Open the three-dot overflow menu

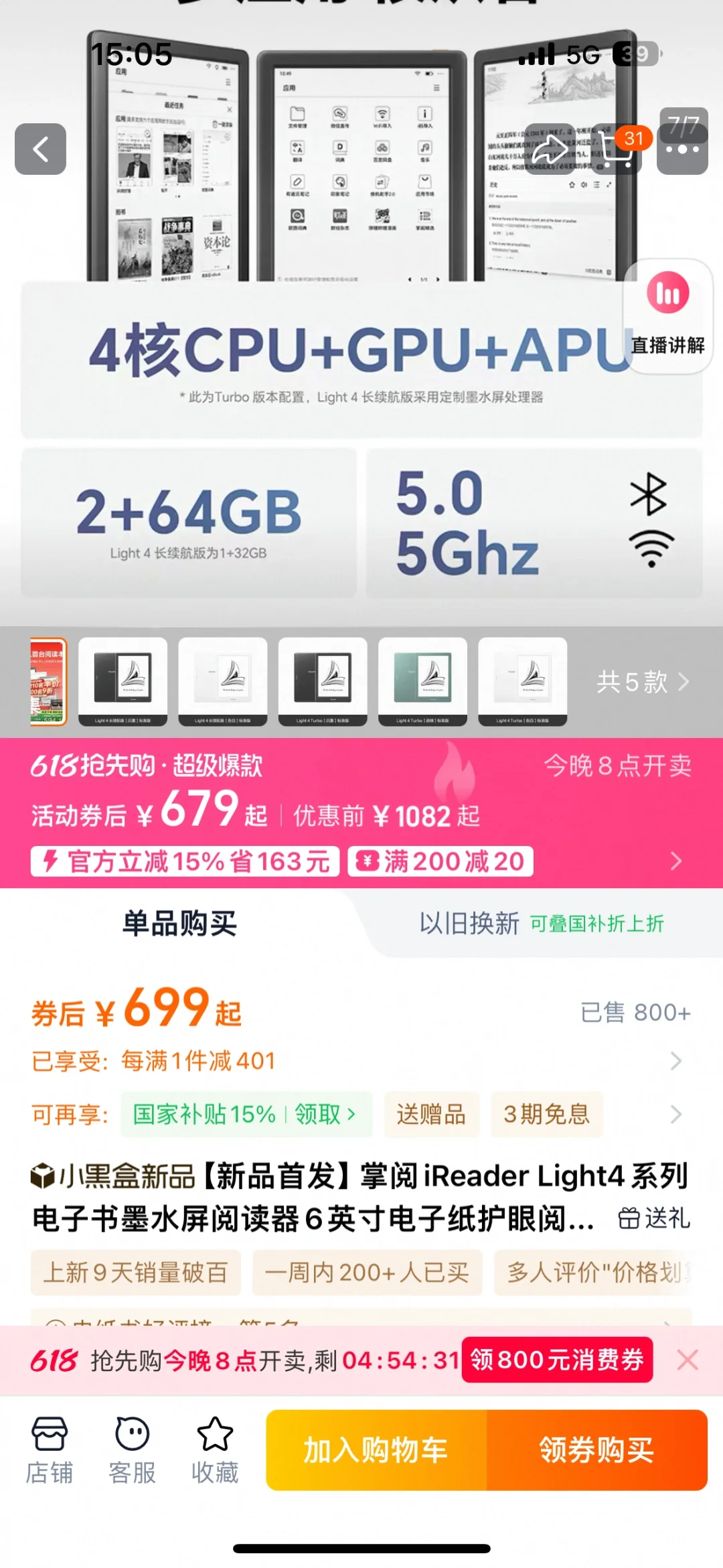point(682,149)
